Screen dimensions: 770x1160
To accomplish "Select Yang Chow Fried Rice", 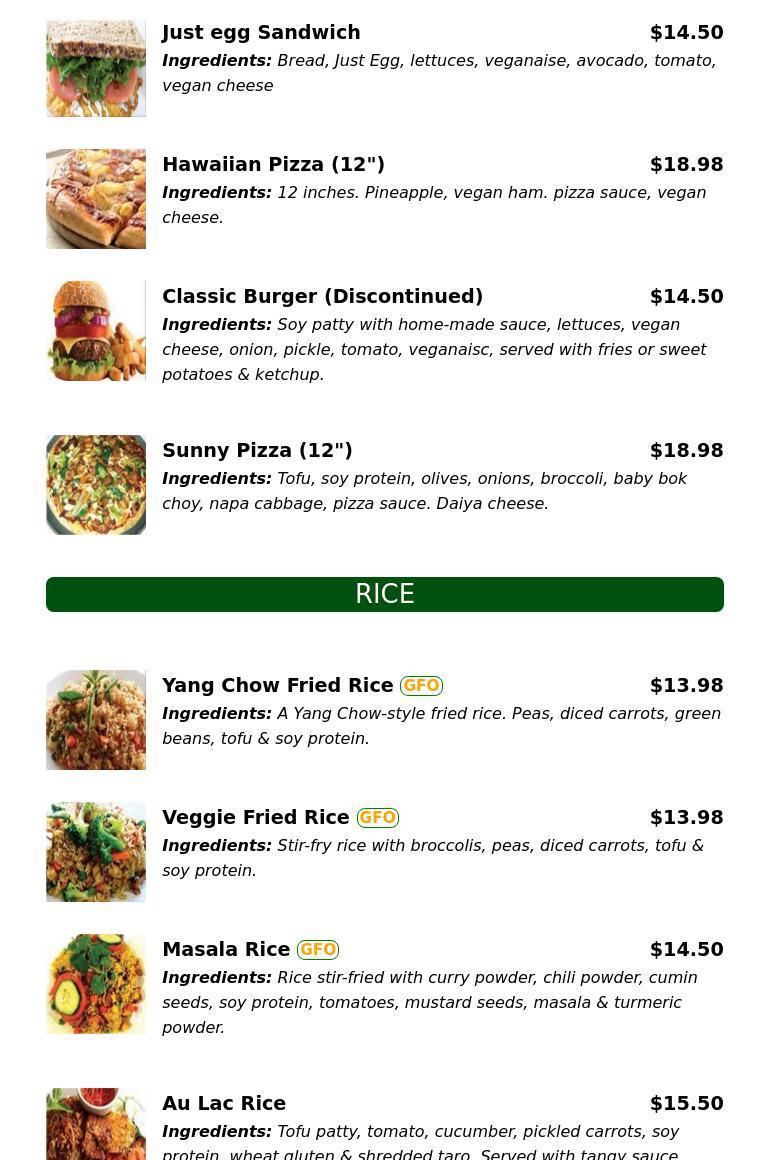I will coord(277,686).
